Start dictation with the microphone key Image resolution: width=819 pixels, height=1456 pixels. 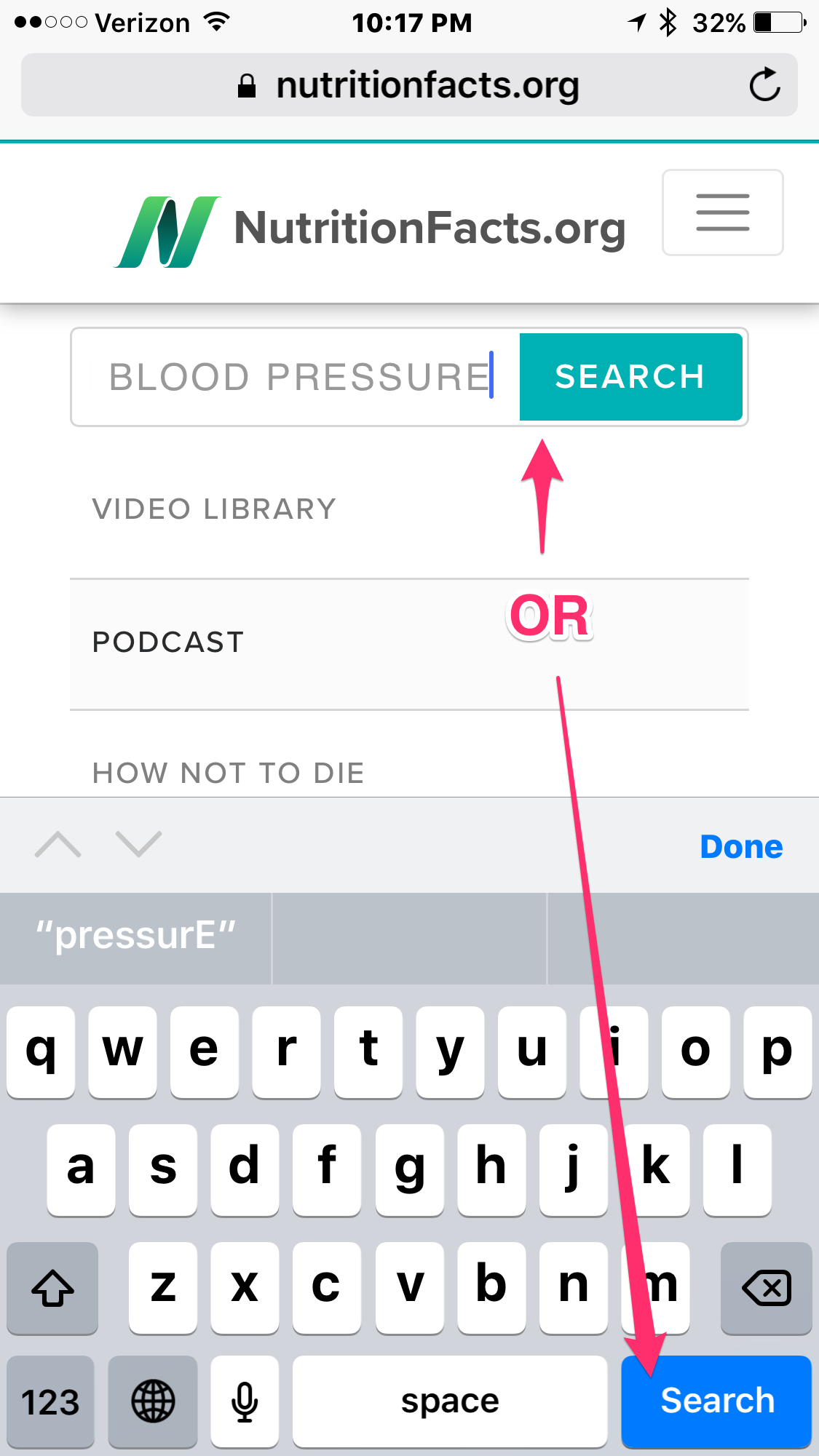pos(245,1401)
